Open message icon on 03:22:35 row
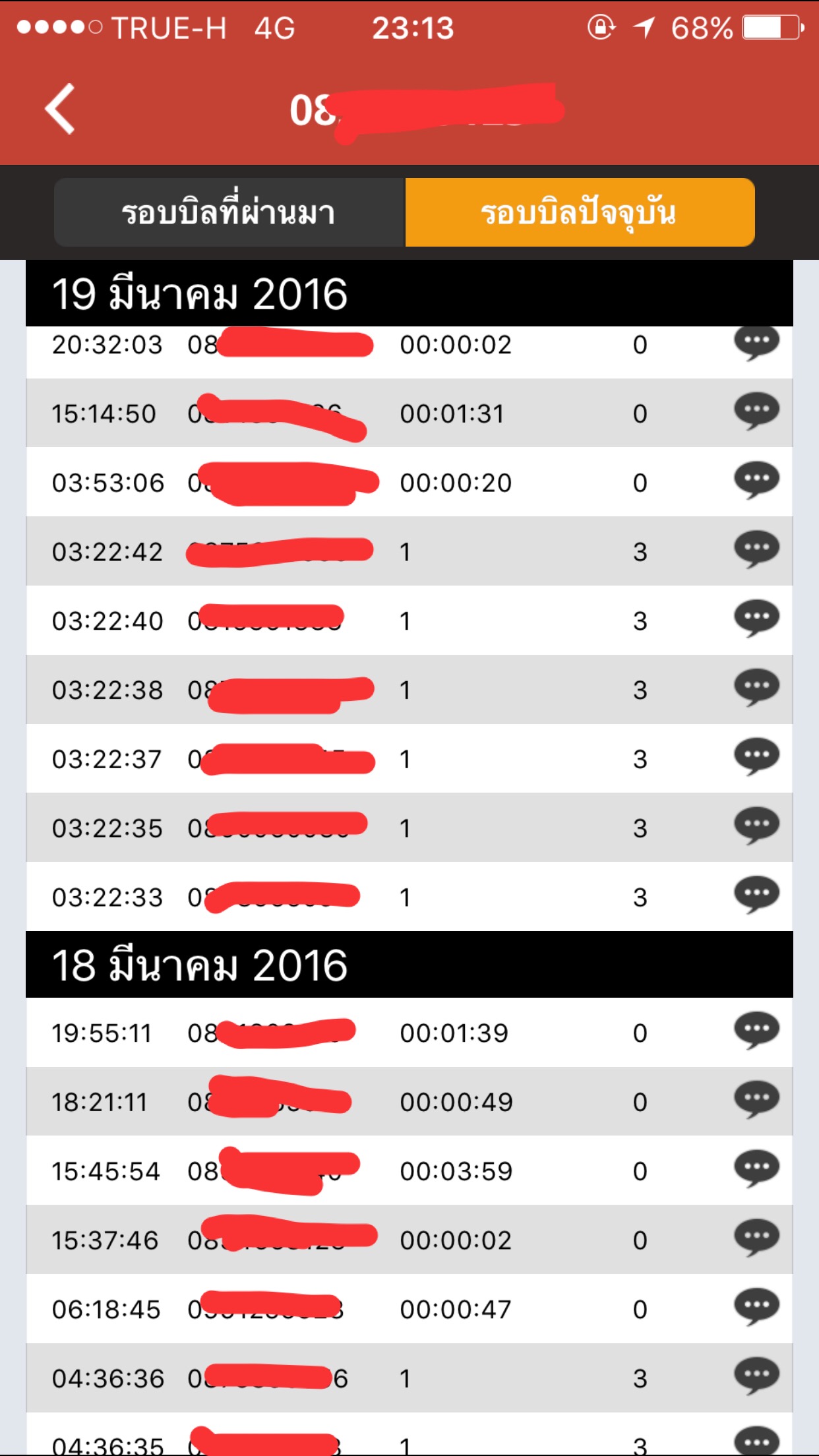Screen dimensions: 819x1456 click(756, 826)
